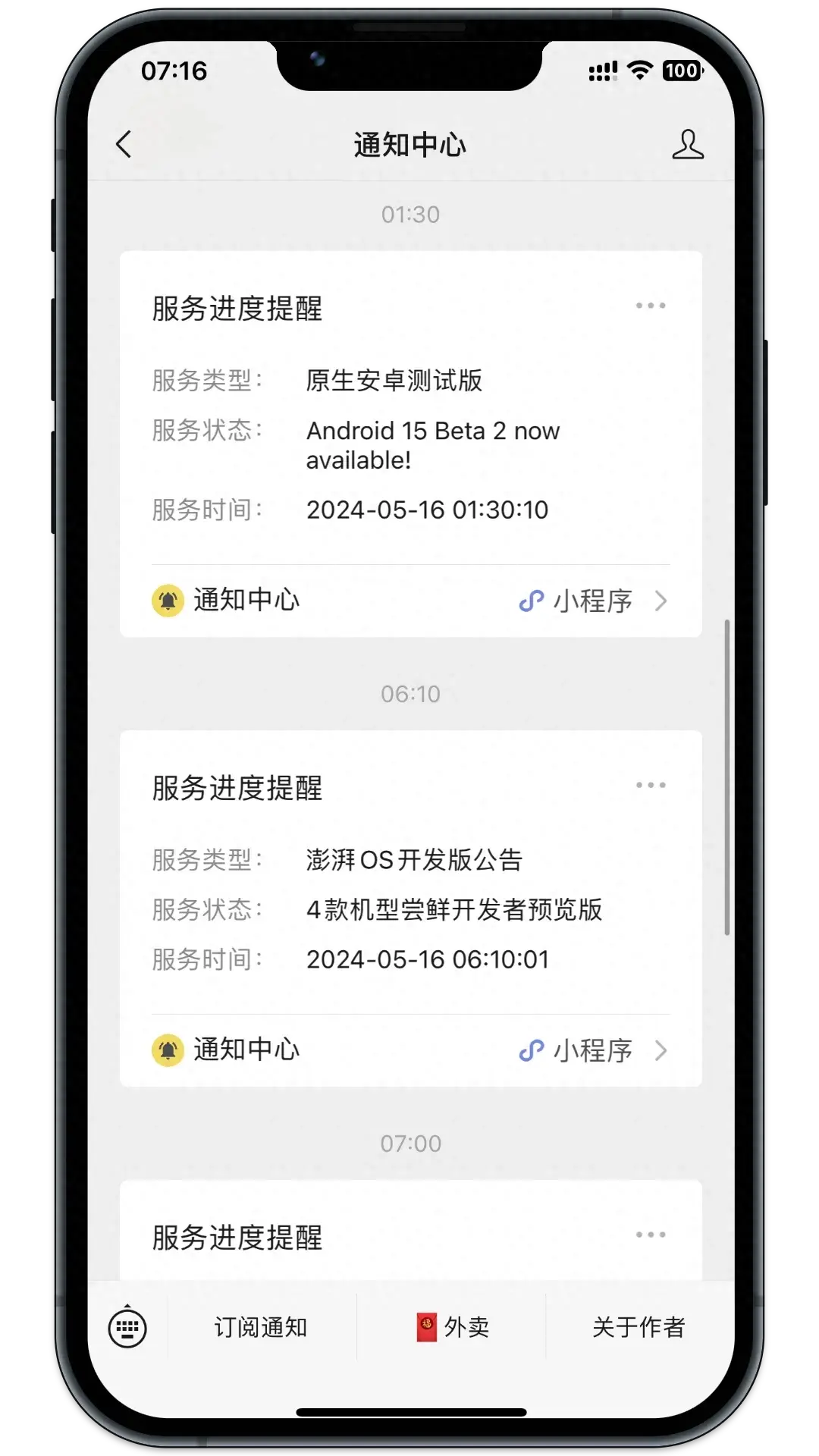Open 小程序 link under the 06:10 card
Image resolution: width=819 pixels, height=1456 pixels.
(593, 1051)
